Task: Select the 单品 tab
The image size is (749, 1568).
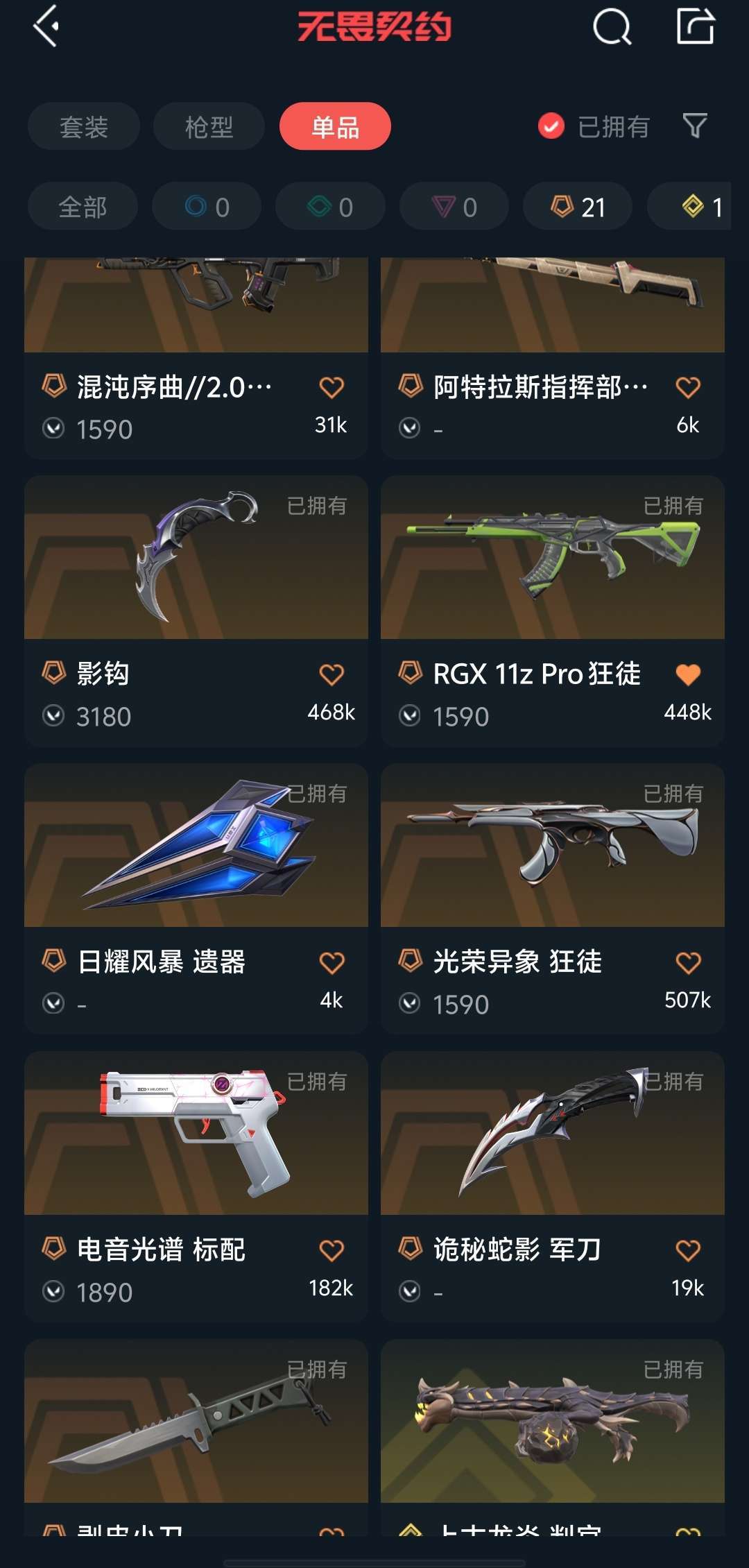Action: (335, 126)
